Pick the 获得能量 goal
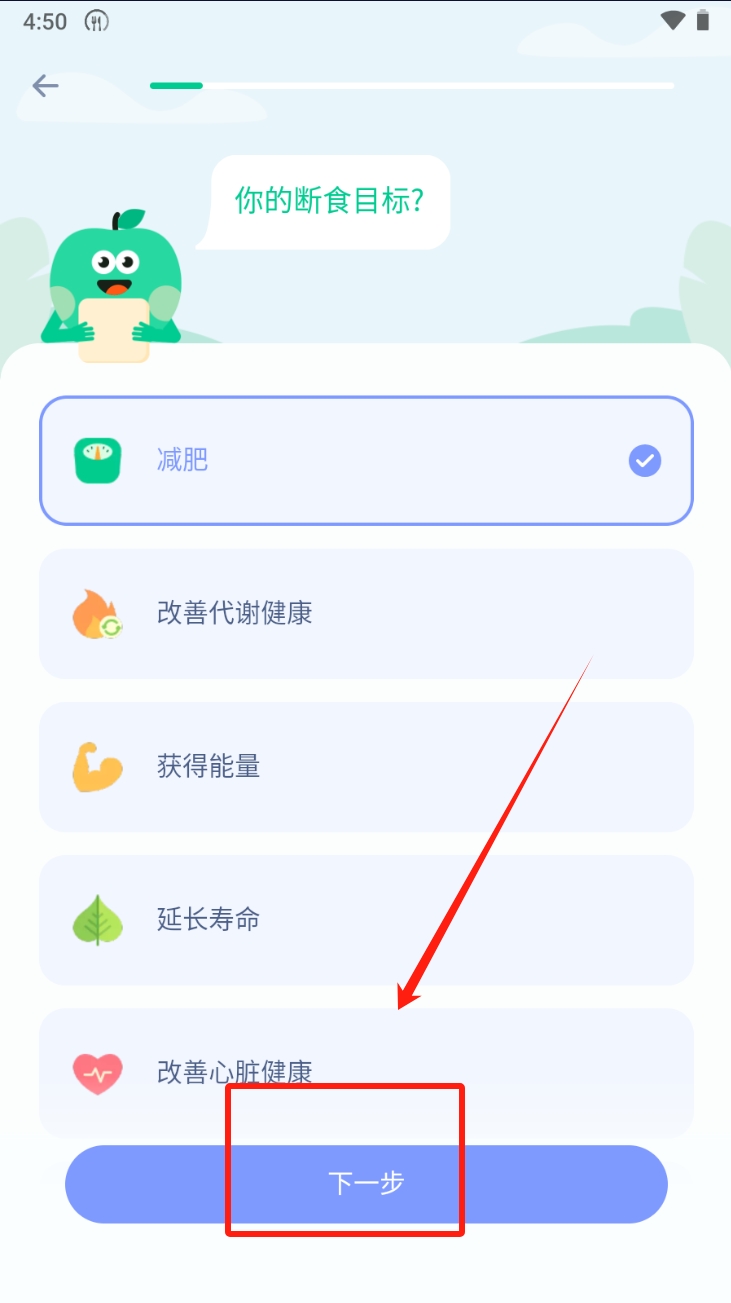The height and width of the screenshot is (1303, 731). point(366,767)
